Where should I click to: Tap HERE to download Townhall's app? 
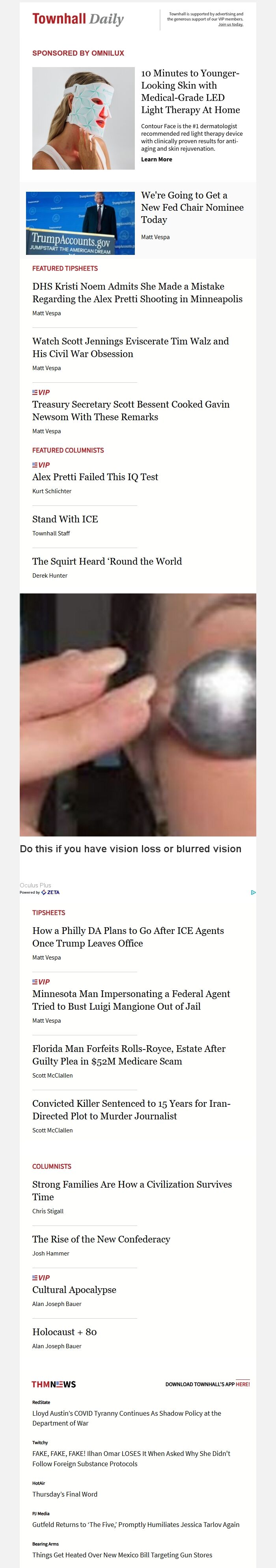click(x=242, y=1384)
